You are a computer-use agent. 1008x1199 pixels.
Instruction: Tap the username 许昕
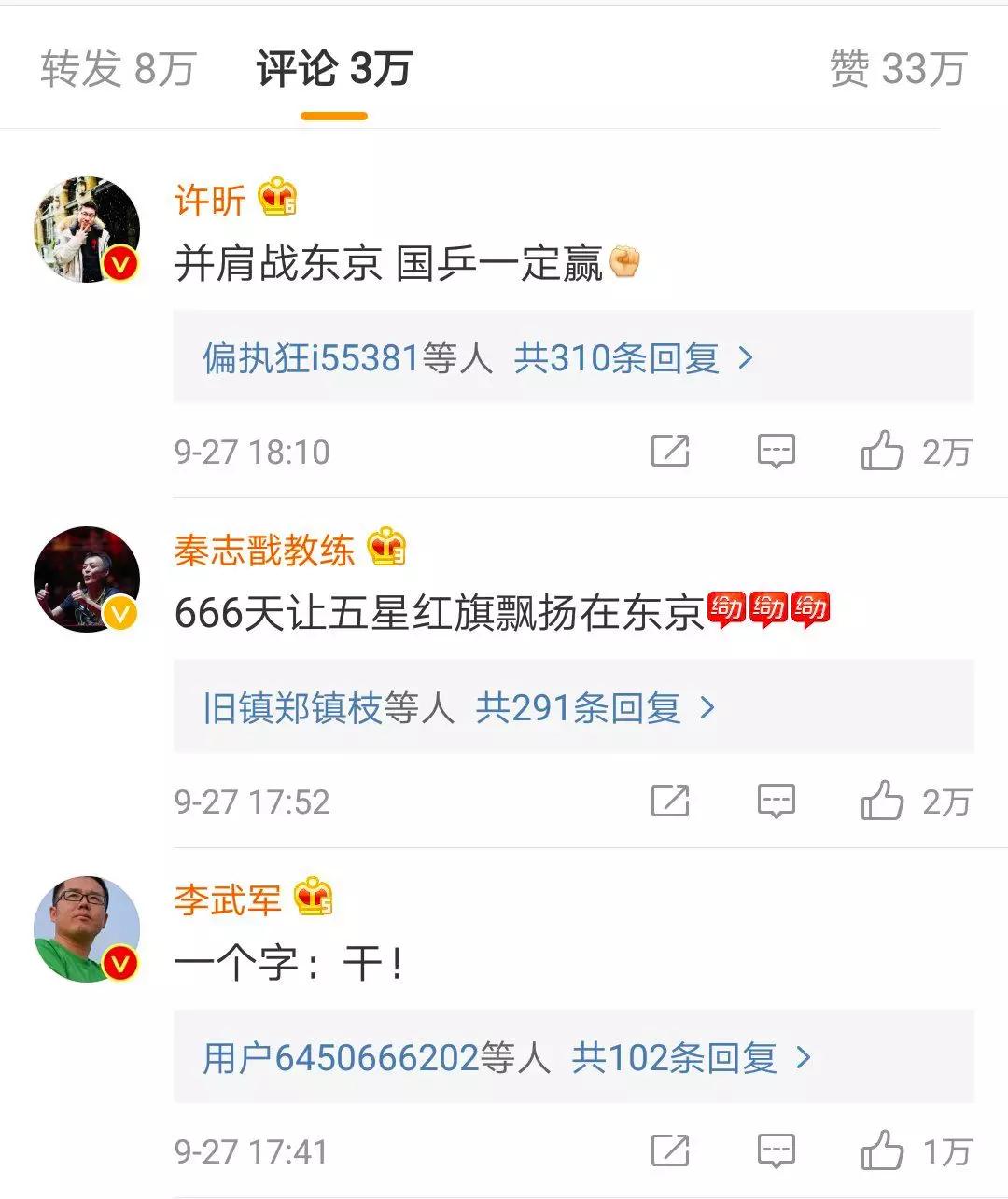click(210, 201)
